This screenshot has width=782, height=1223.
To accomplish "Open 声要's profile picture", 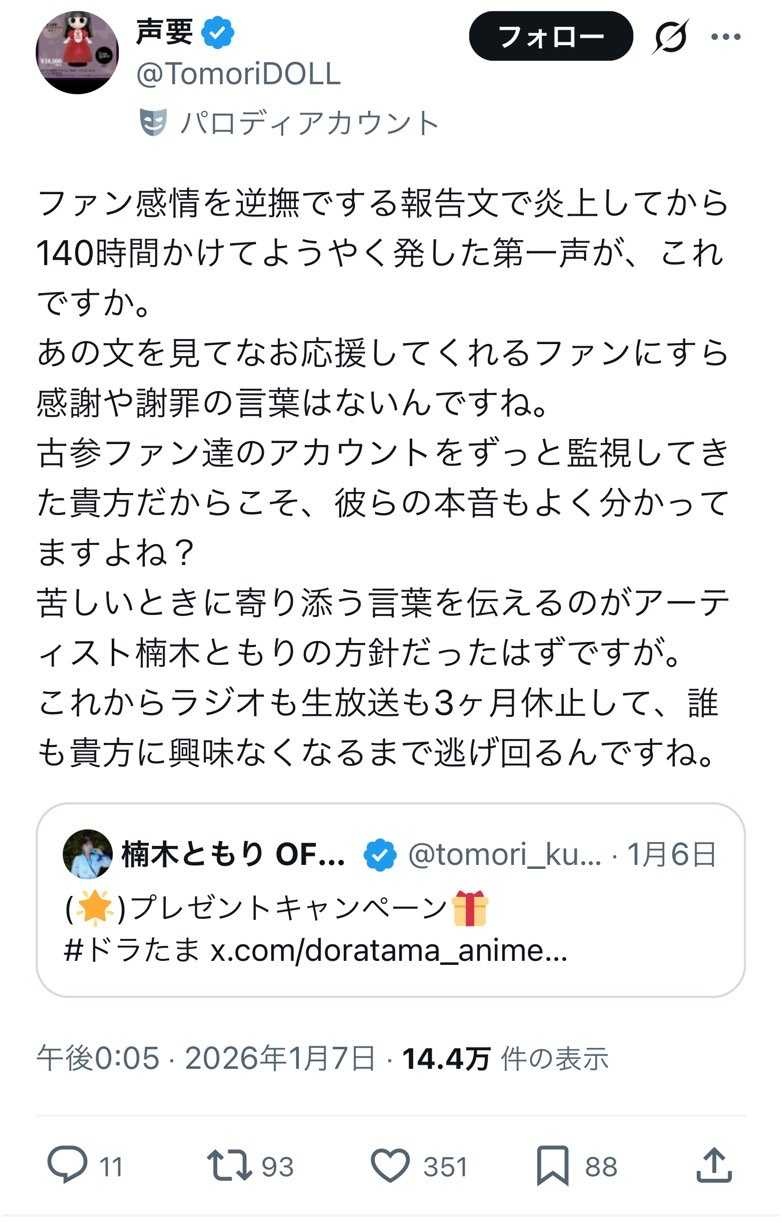I will [77, 53].
